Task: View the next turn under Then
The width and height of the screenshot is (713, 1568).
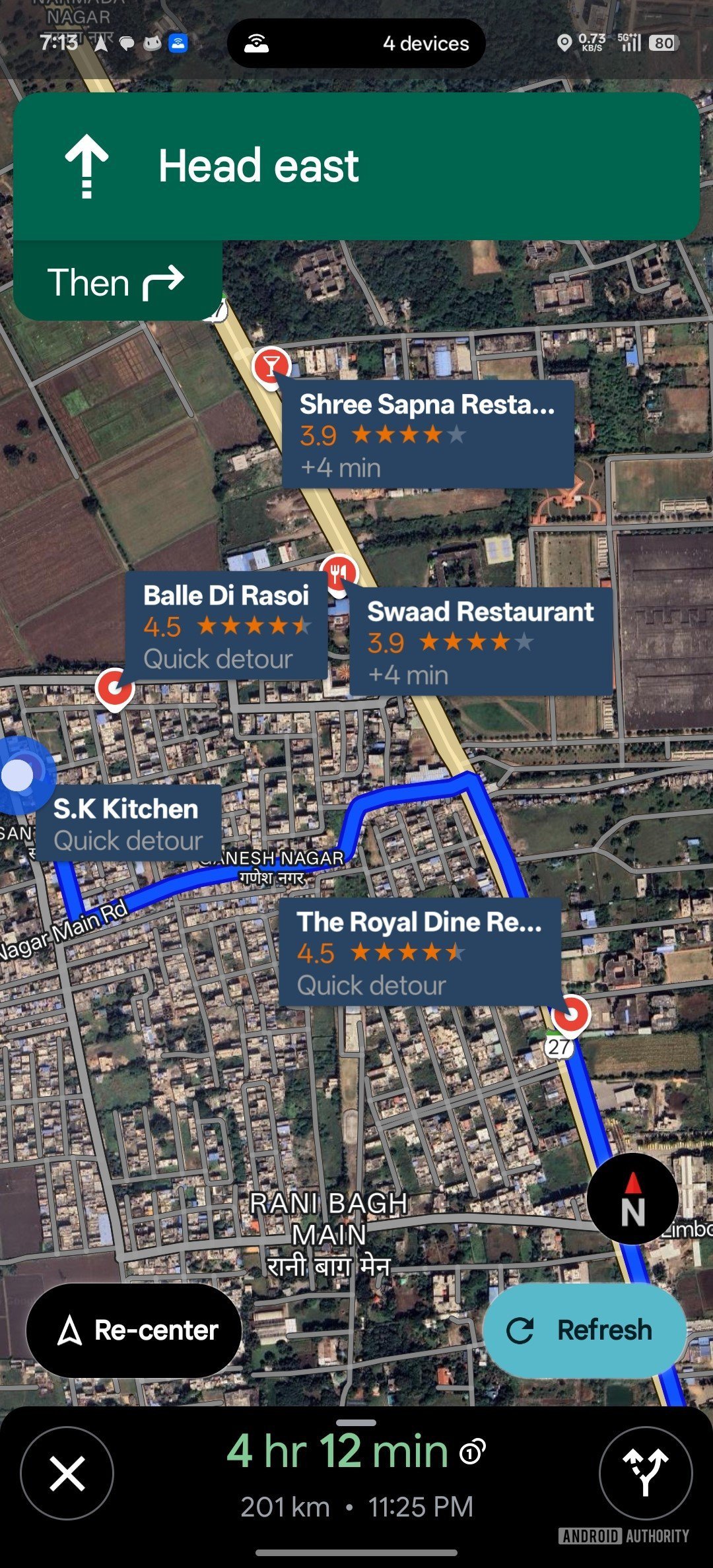Action: pyautogui.click(x=118, y=282)
